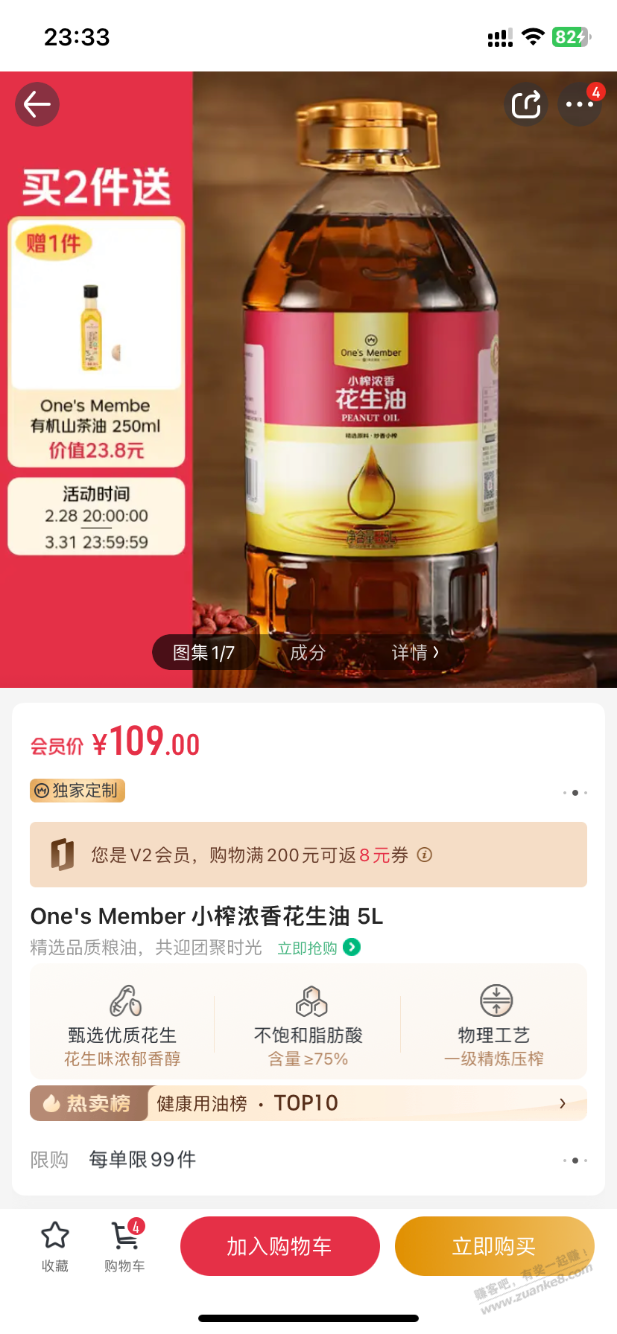
Task: Switch to the 图集 gallery tab
Action: 204,653
